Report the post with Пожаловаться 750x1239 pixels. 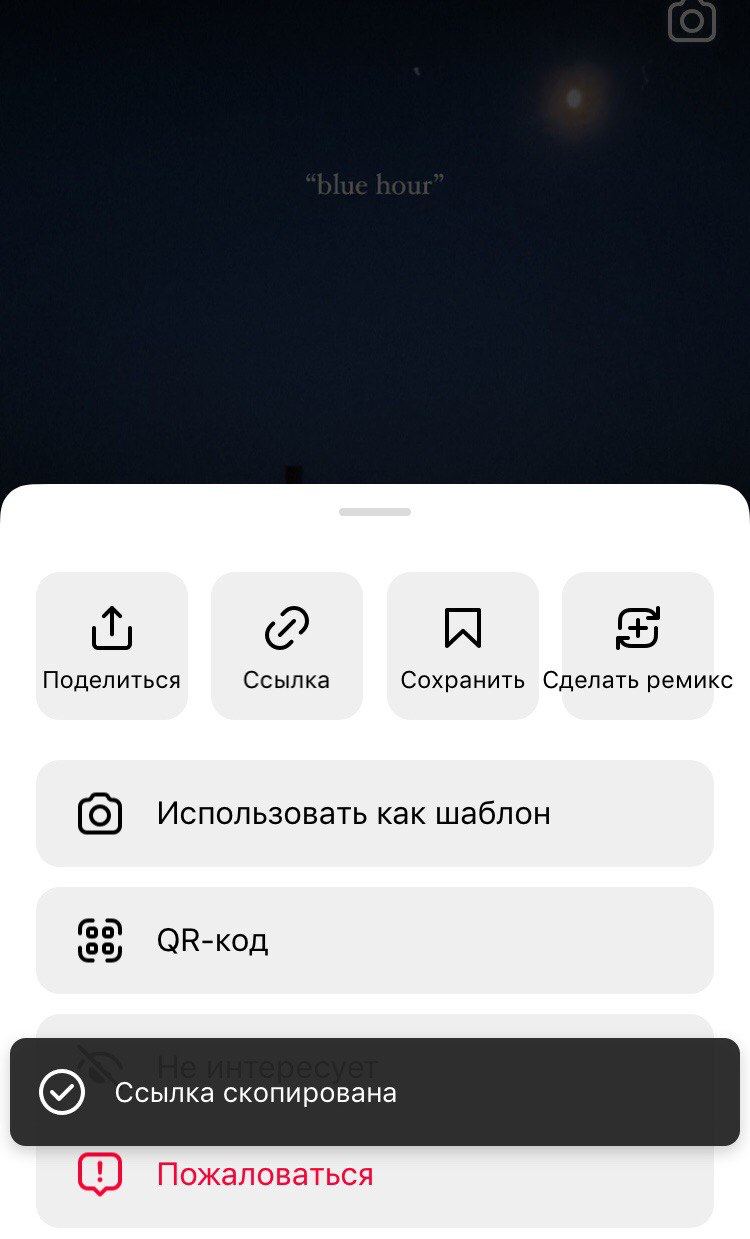tap(374, 1176)
